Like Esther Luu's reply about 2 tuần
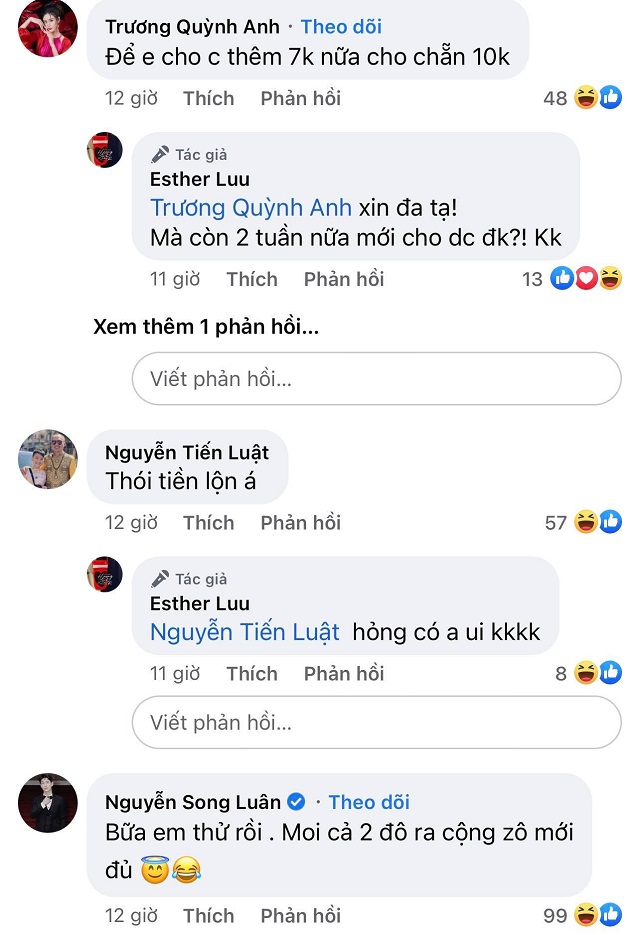The image size is (640, 935). pyautogui.click(x=252, y=279)
